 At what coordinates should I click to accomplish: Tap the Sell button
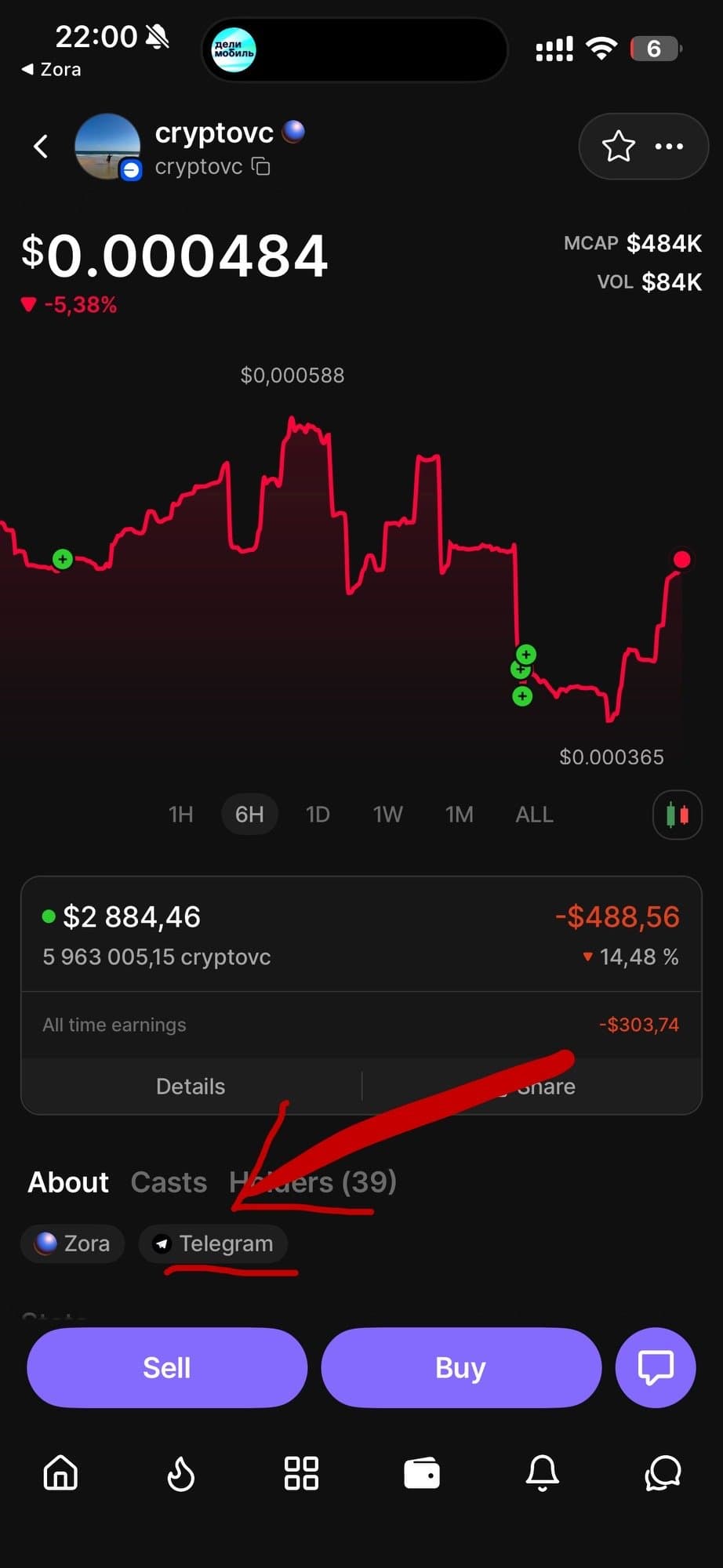[167, 1367]
